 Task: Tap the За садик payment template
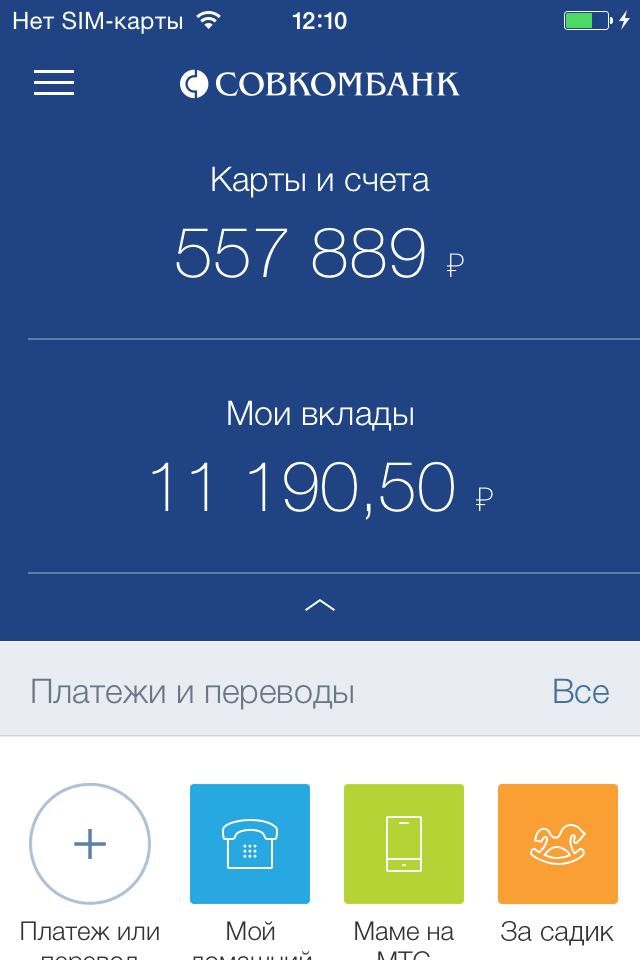point(558,844)
